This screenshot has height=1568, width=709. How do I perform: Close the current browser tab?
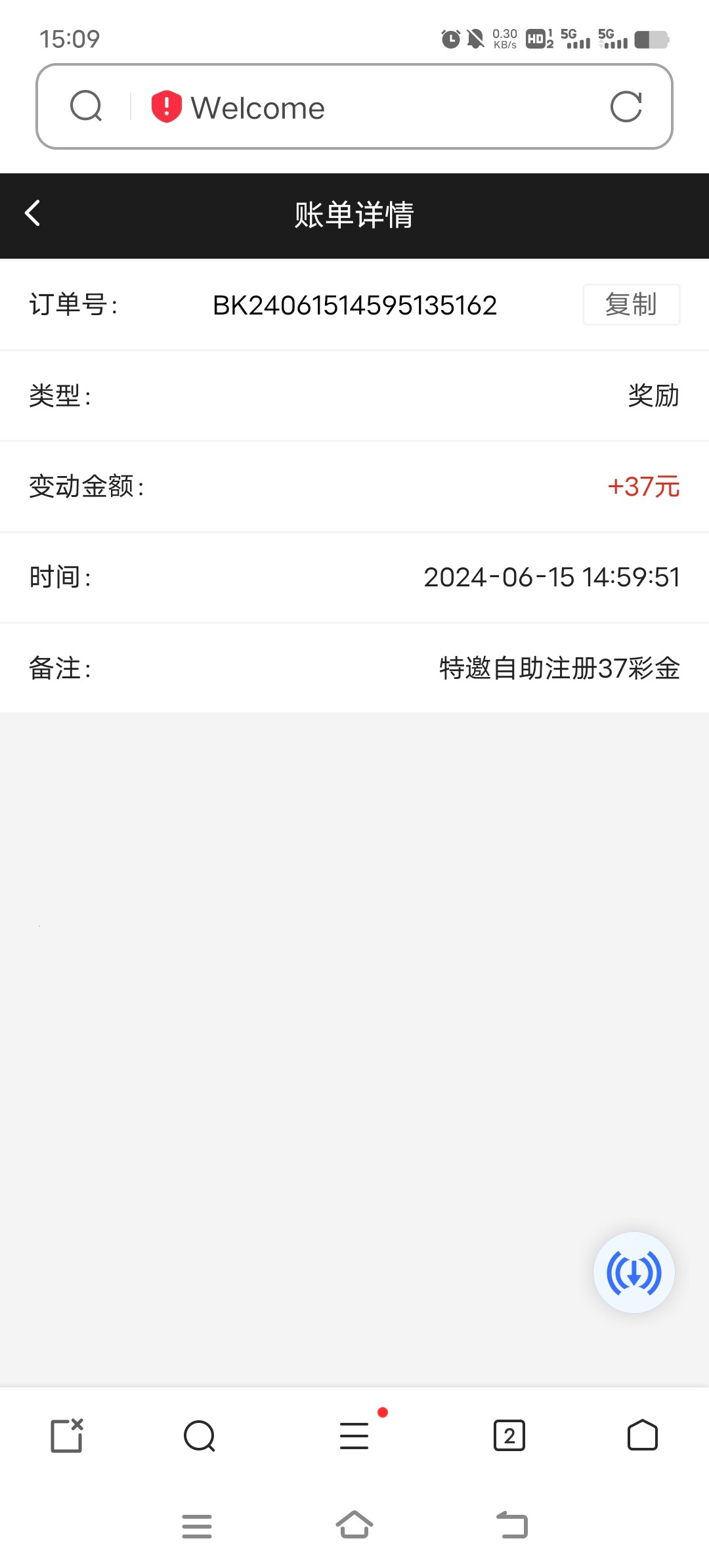point(67,1435)
